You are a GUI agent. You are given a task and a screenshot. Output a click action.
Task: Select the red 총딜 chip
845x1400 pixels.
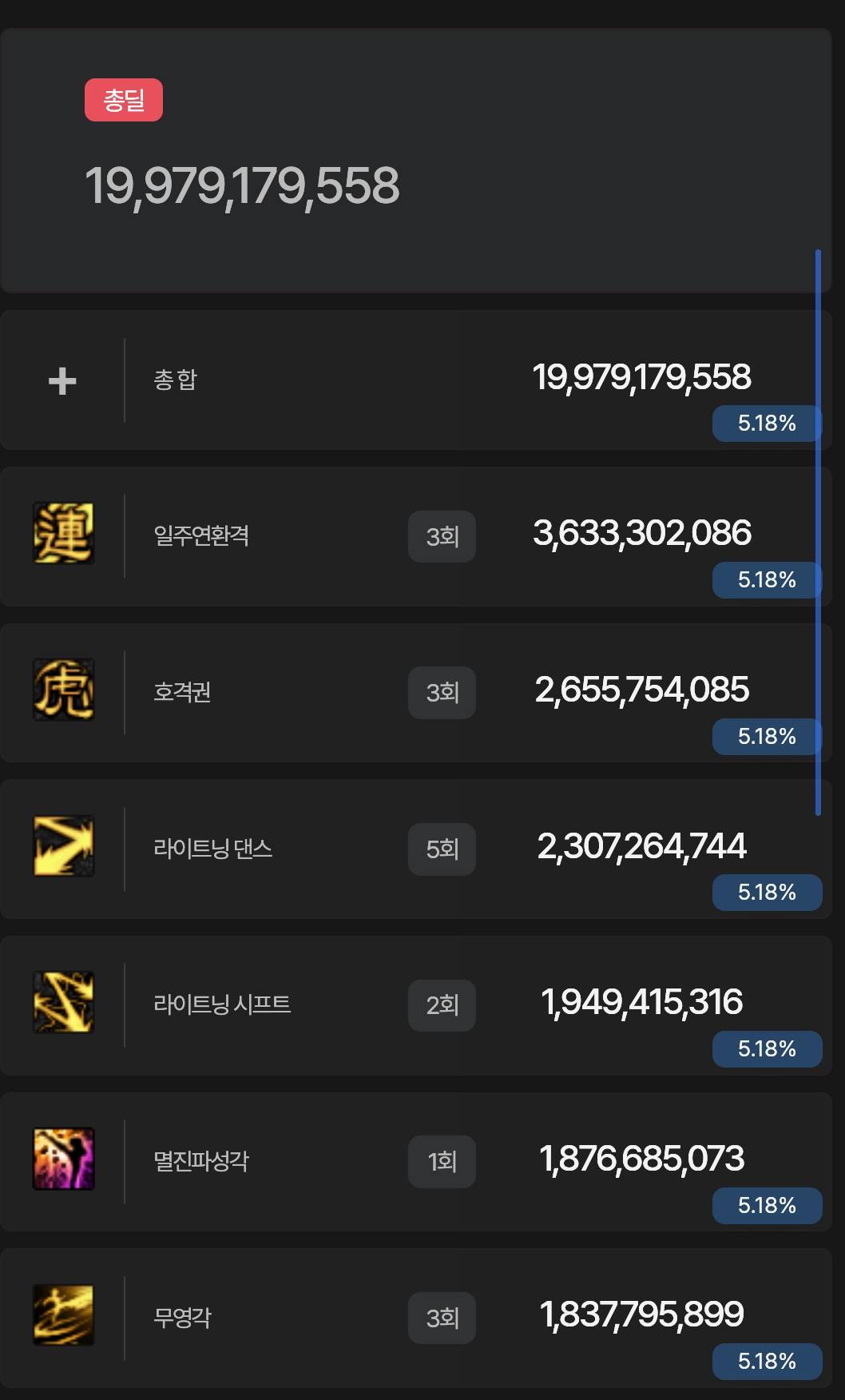pos(124,100)
